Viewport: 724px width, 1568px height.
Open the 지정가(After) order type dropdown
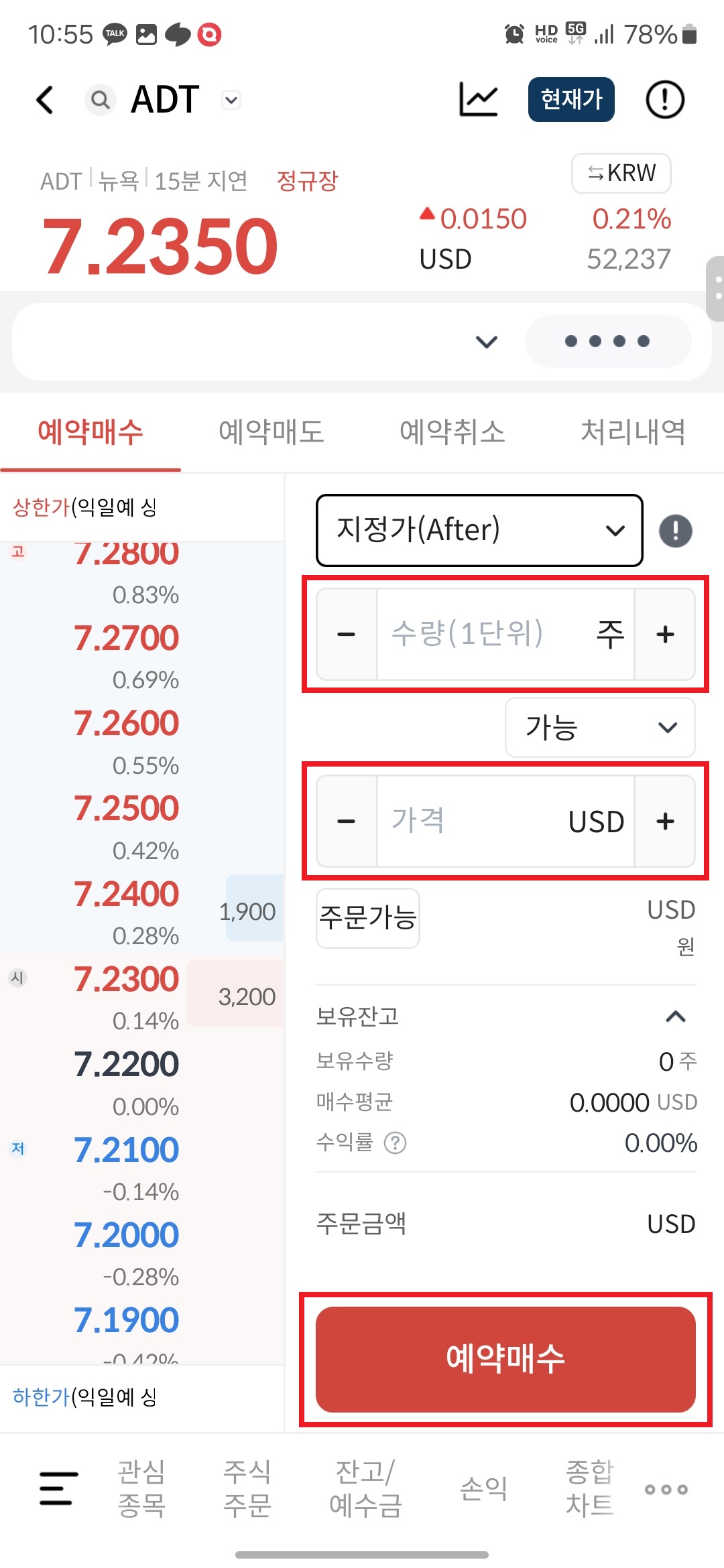coord(478,530)
